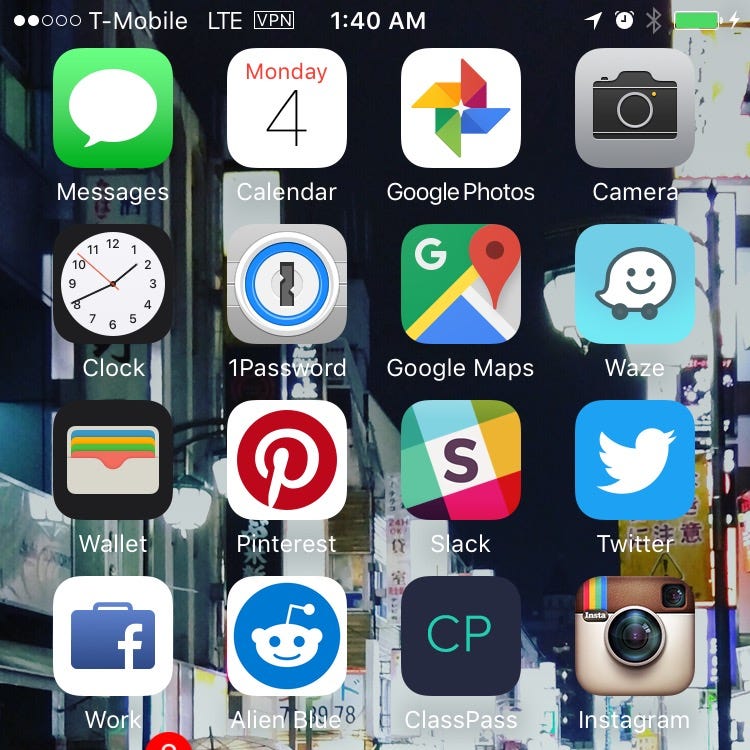The image size is (750, 750).
Task: Open the Facebook Work app
Action: 113,636
